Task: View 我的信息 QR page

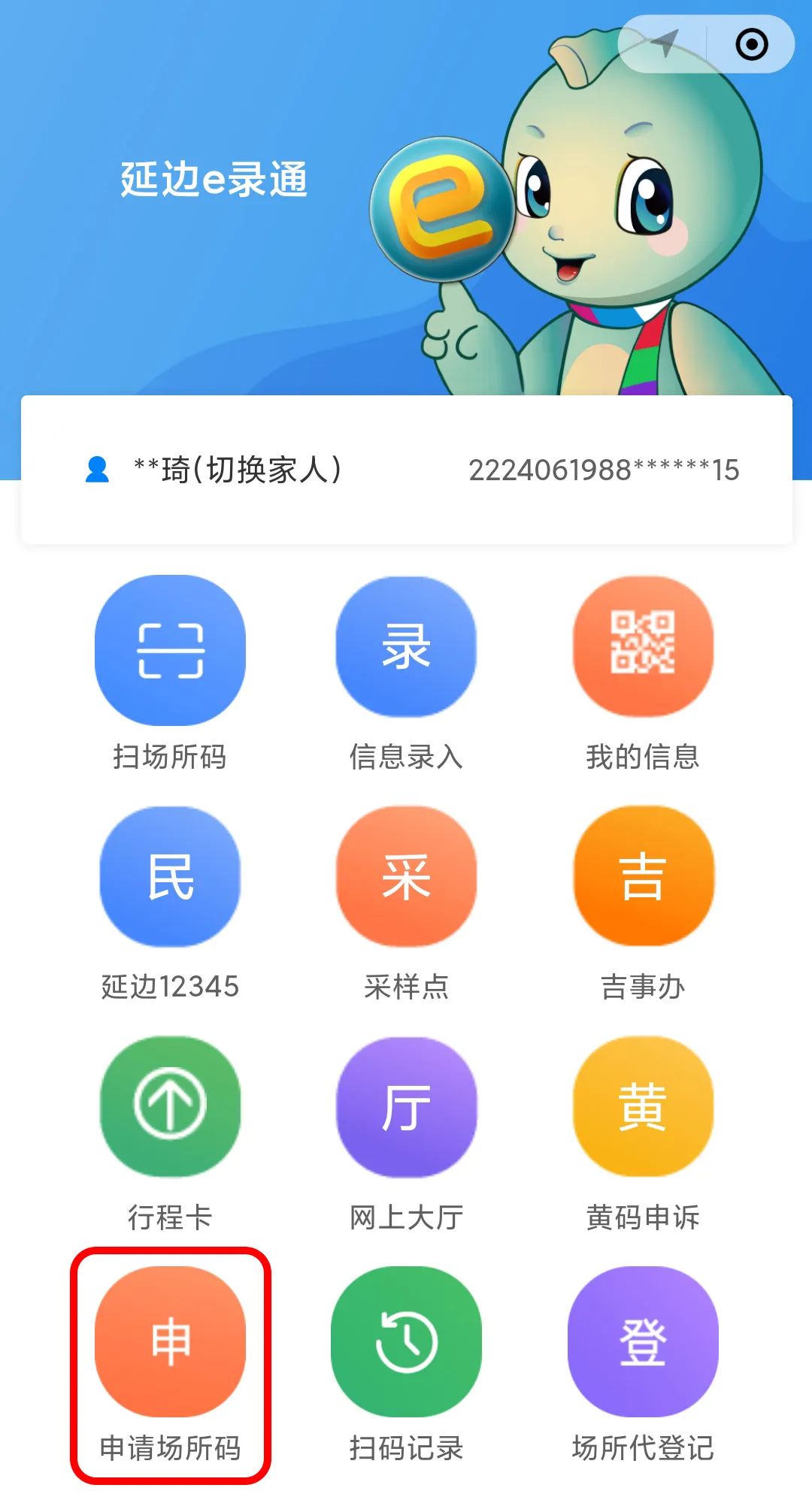Action: click(x=643, y=647)
